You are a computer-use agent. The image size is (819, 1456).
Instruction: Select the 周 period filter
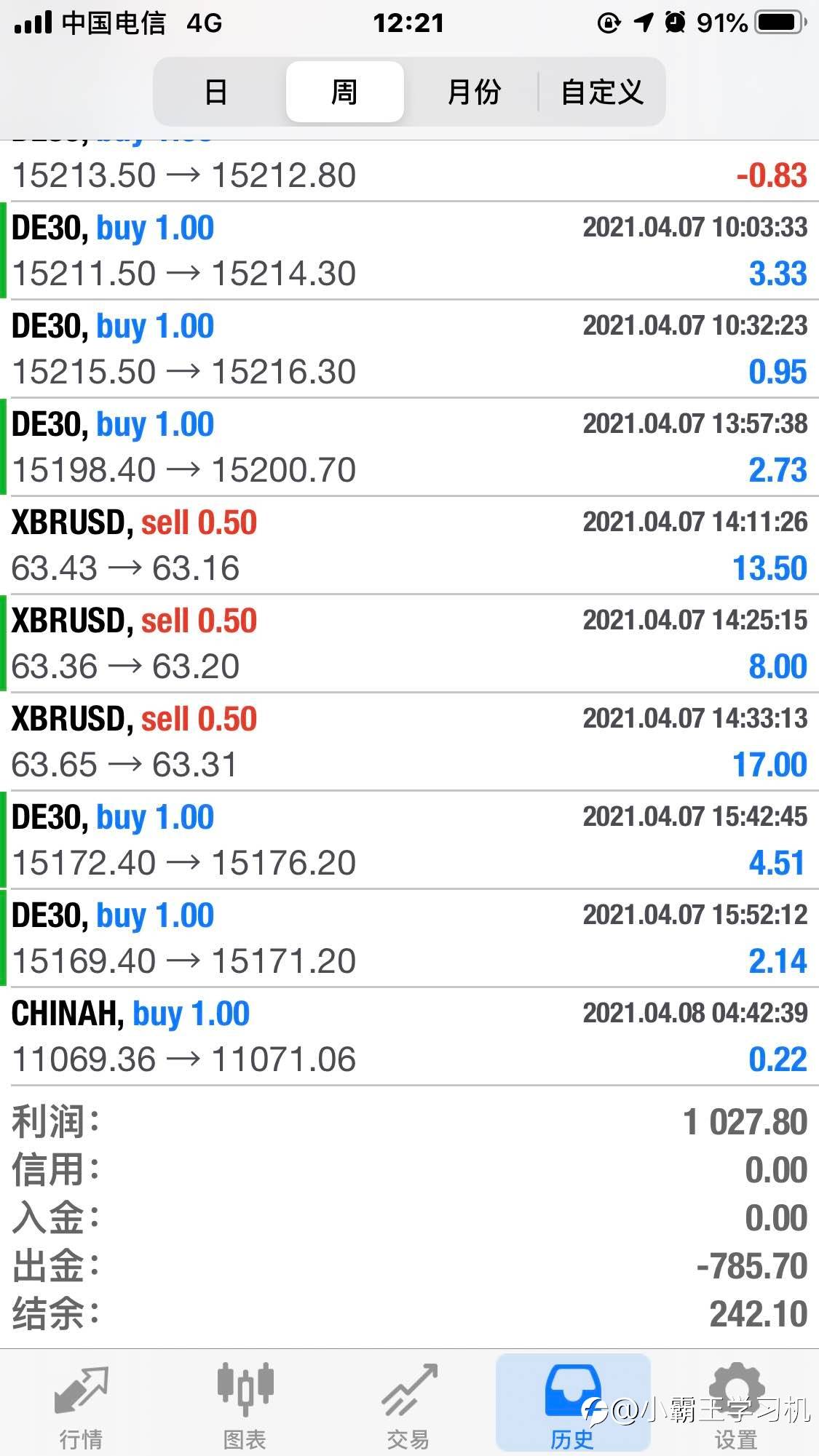[344, 92]
